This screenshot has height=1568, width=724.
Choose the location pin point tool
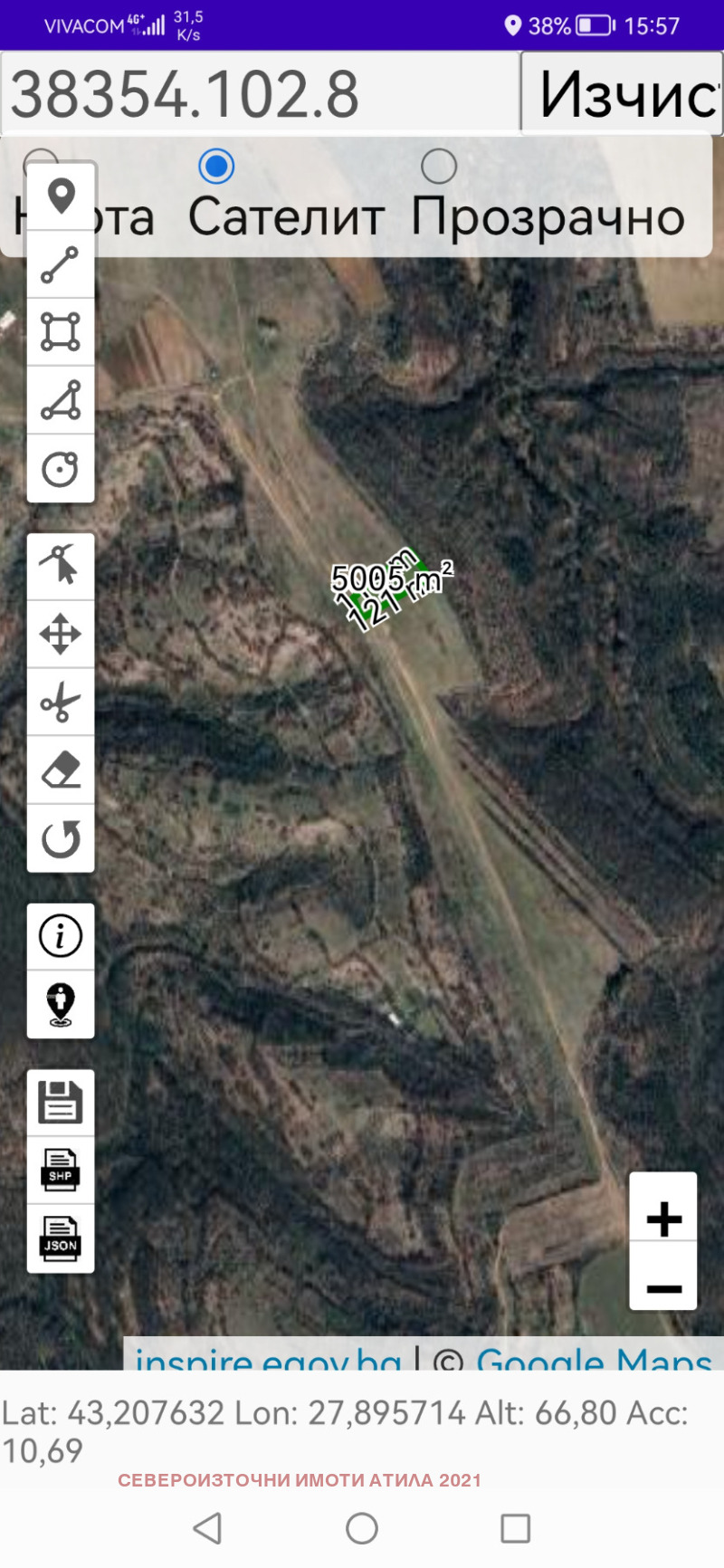(61, 196)
